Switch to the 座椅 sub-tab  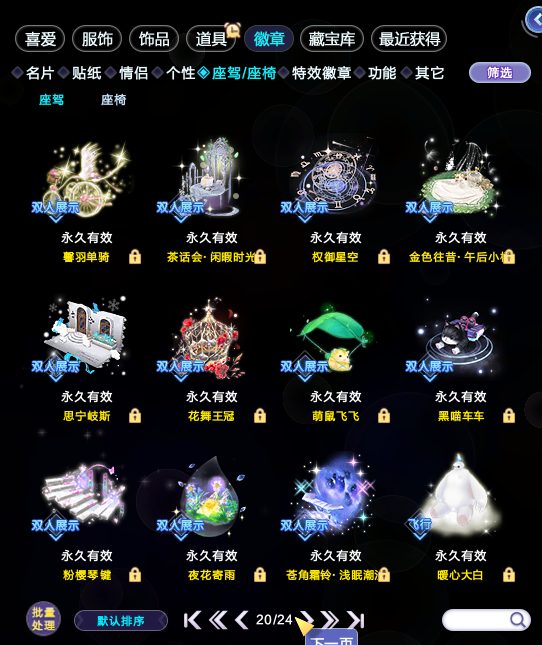click(113, 100)
